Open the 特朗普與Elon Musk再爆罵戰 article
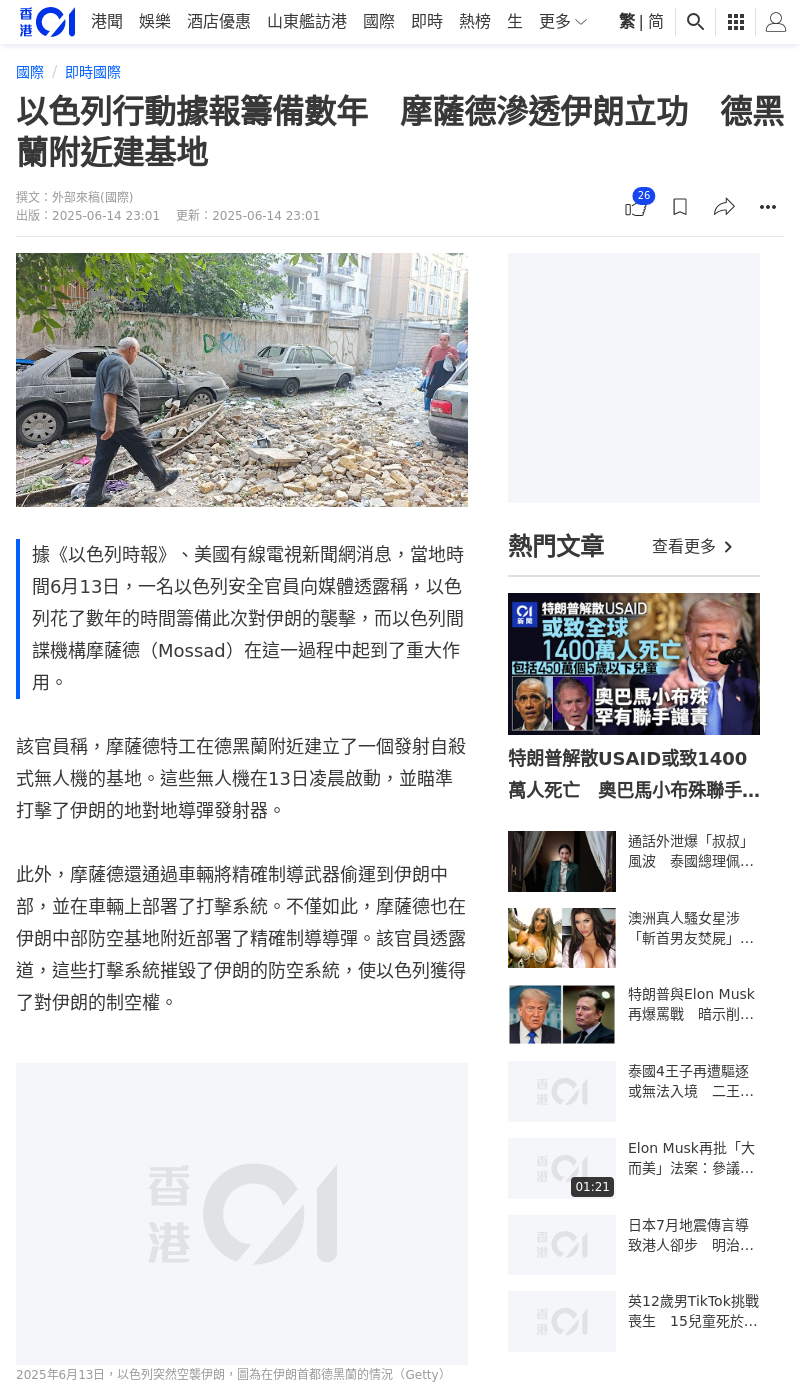Viewport: 800px width, 1400px height. tap(691, 1004)
